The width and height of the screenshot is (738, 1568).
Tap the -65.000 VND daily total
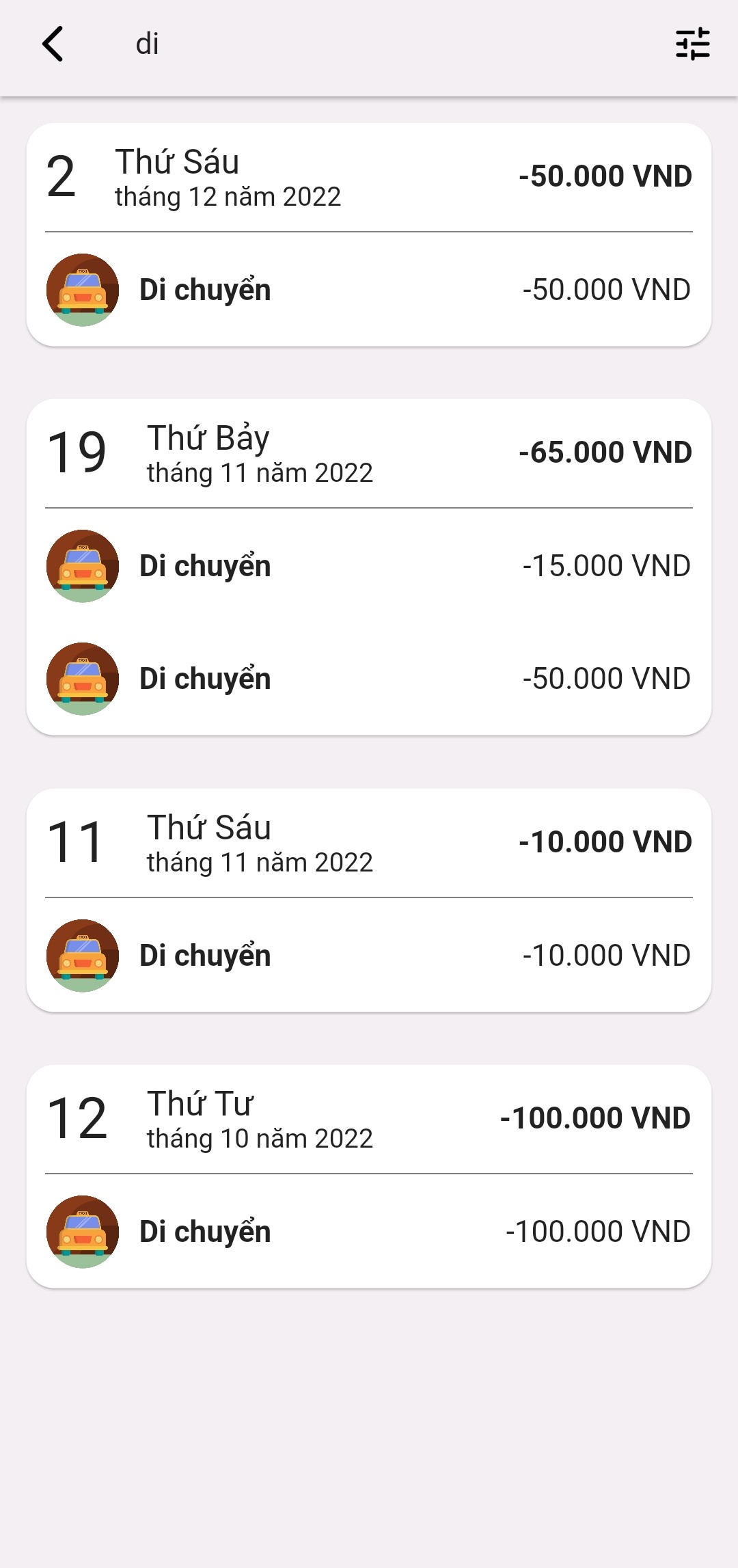604,452
